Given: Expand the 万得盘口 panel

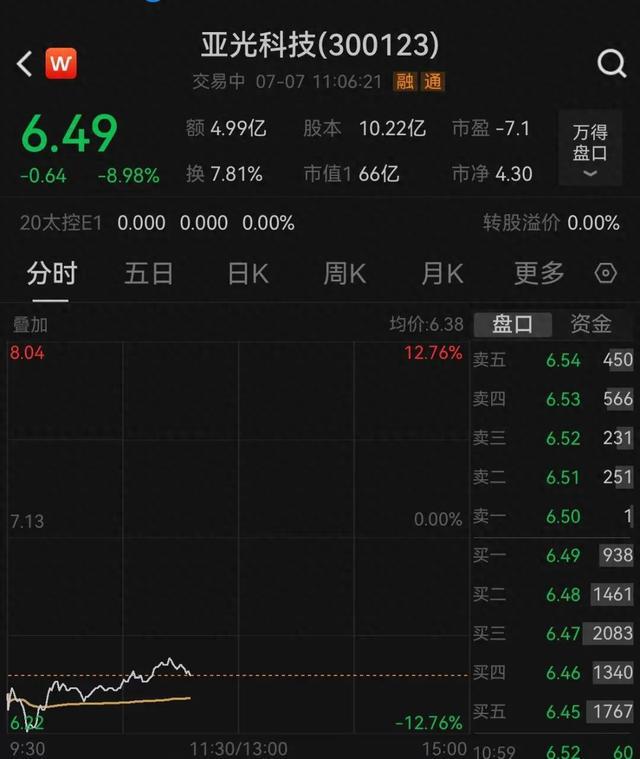Looking at the screenshot, I should (590, 149).
